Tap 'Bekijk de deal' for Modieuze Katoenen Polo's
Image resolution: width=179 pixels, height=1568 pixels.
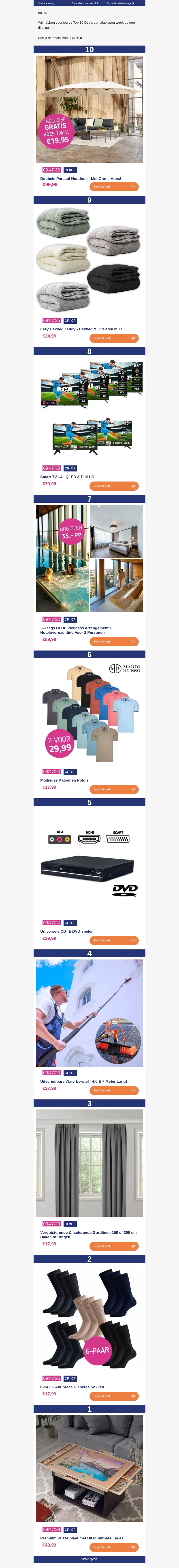pyautogui.click(x=114, y=790)
